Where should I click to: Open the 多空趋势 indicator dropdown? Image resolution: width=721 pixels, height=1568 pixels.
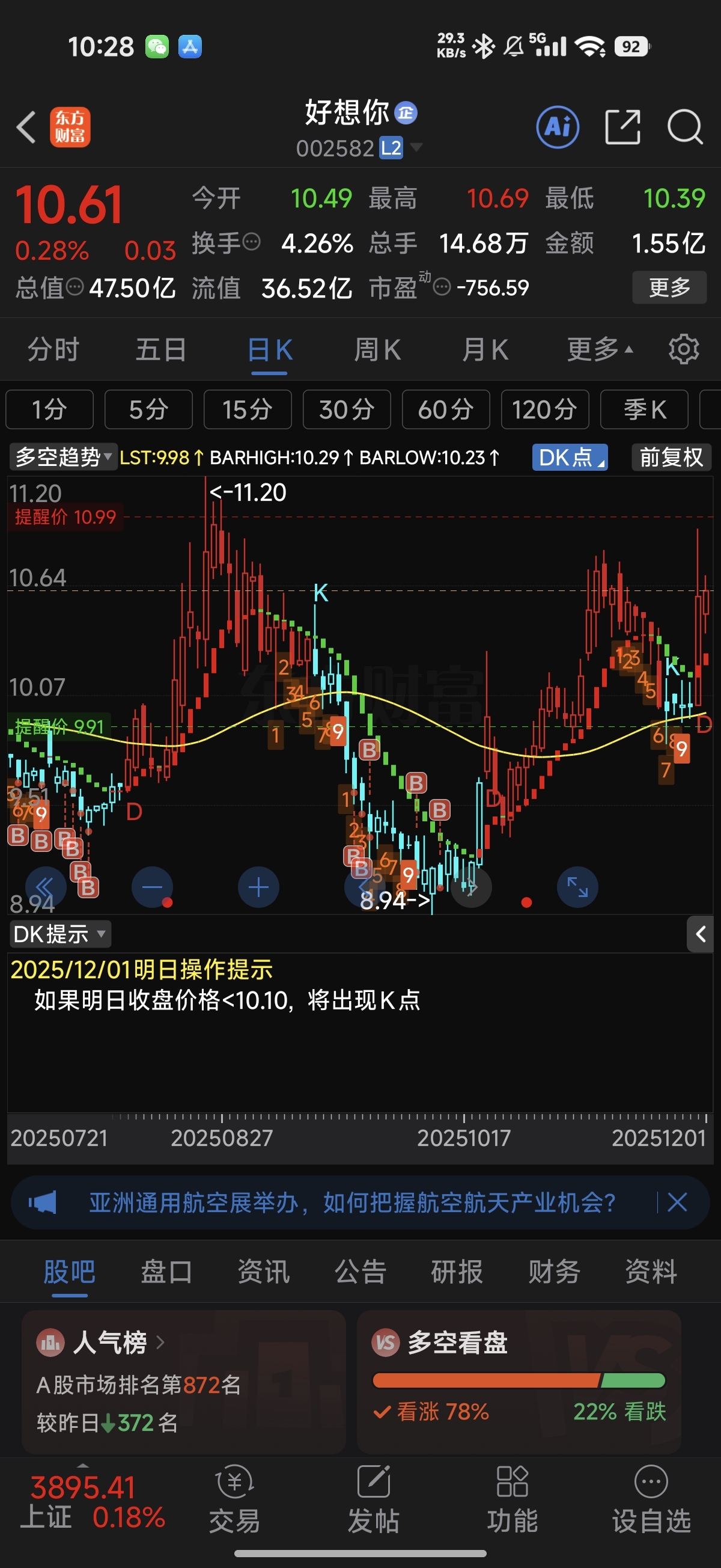[63, 457]
